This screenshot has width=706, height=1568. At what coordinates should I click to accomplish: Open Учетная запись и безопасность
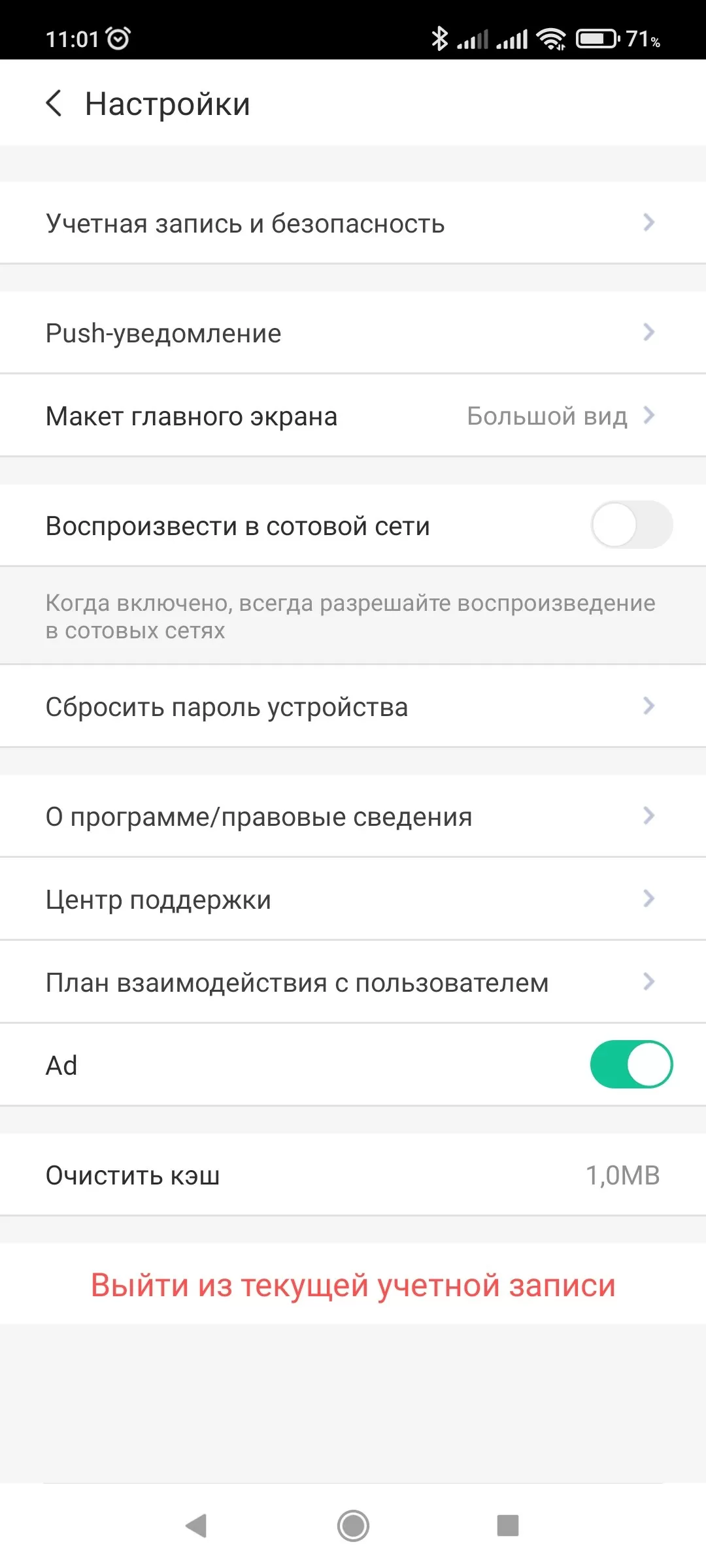[x=353, y=223]
